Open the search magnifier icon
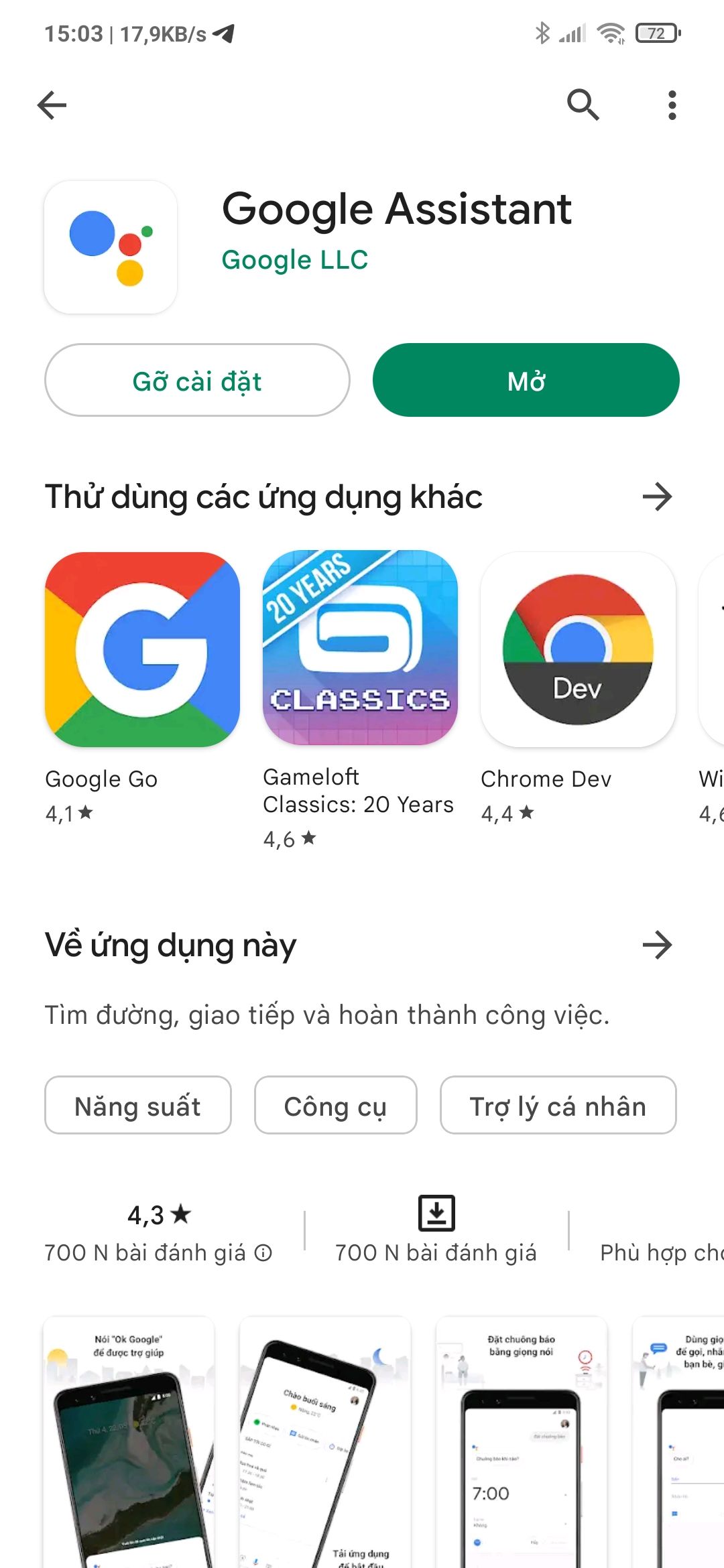This screenshot has height=1568, width=724. tap(583, 105)
